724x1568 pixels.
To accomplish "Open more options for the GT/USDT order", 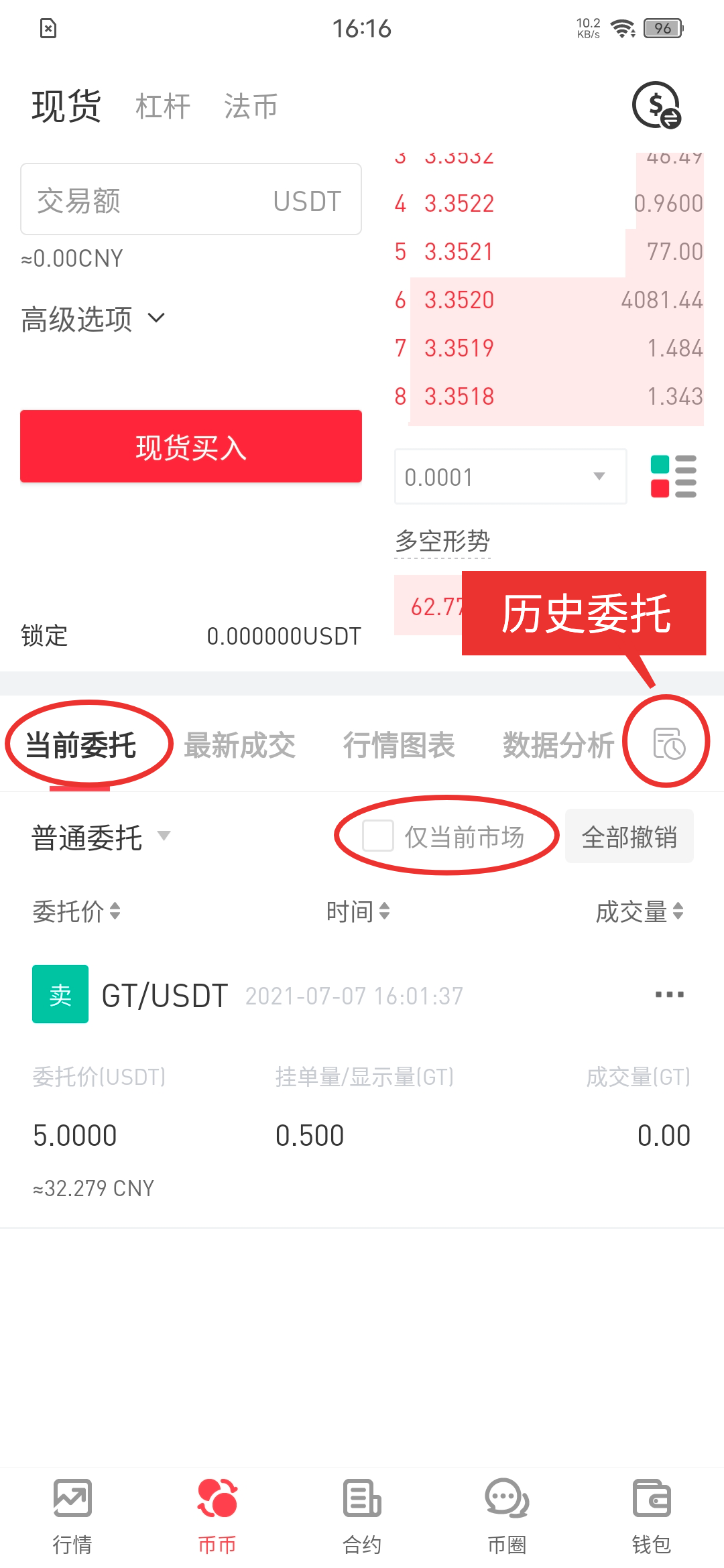I will (669, 994).
